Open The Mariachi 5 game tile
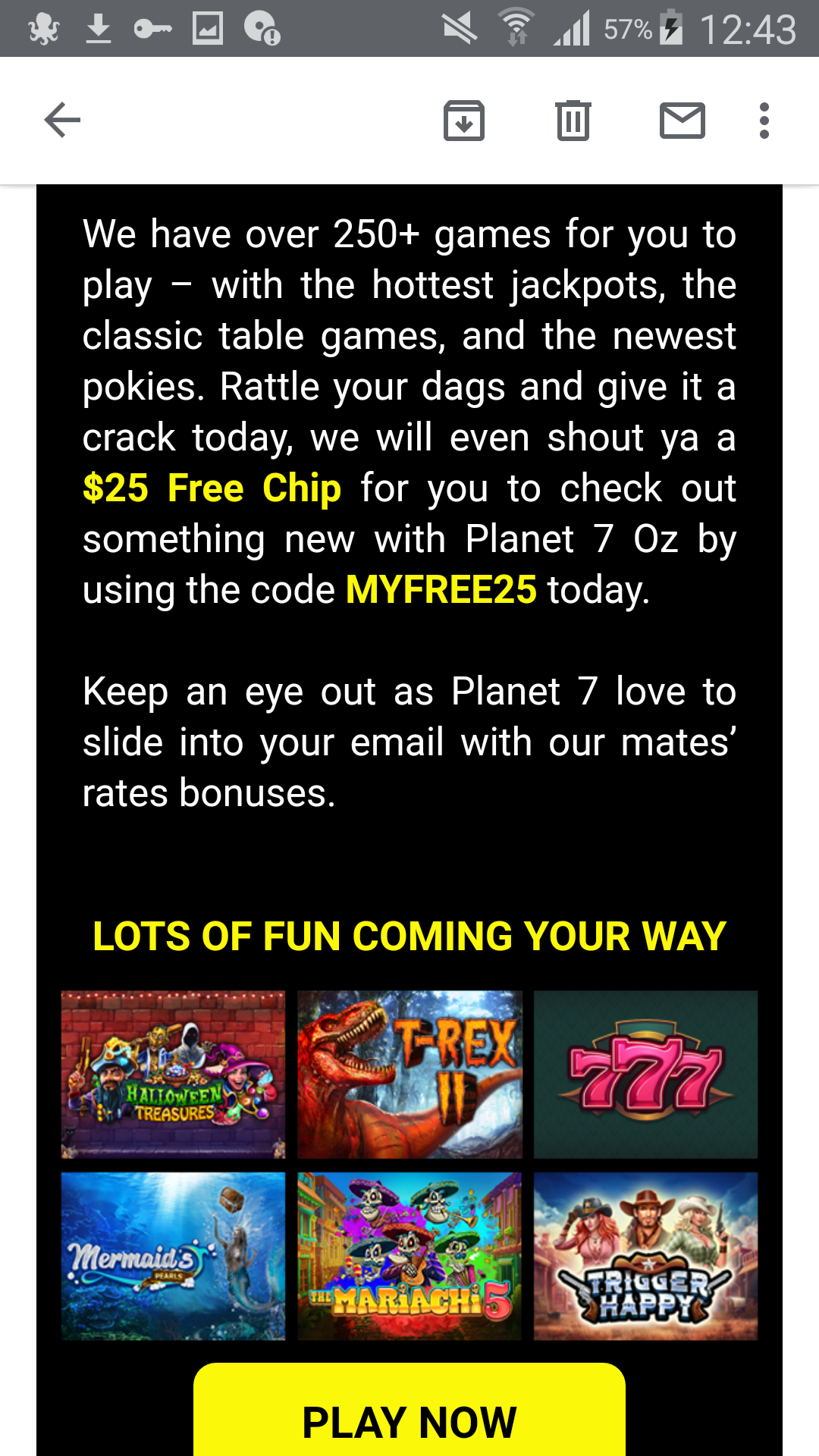 (x=409, y=1256)
